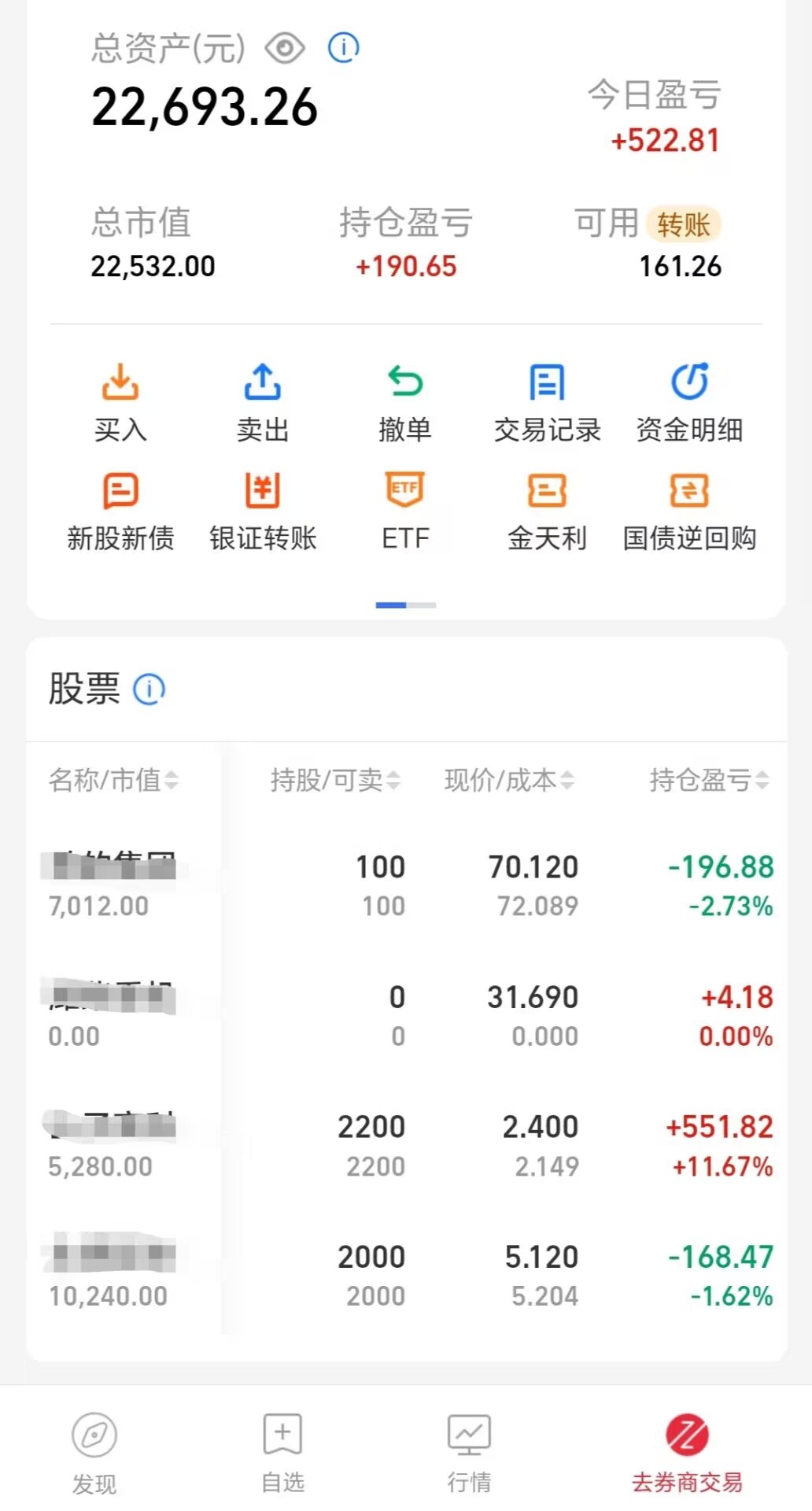View 交易记录 trade records

point(548,402)
